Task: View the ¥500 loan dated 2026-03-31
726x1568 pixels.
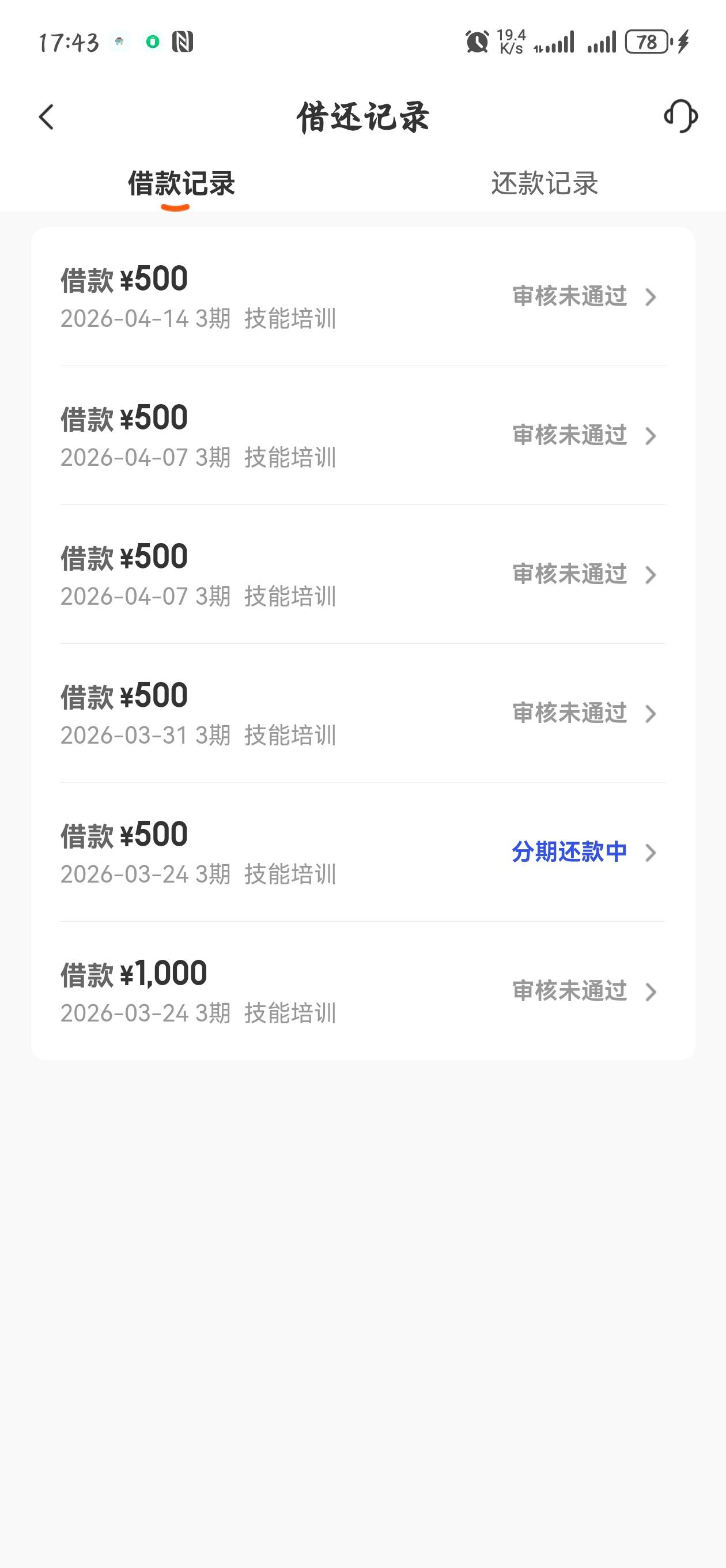Action: pyautogui.click(x=362, y=714)
